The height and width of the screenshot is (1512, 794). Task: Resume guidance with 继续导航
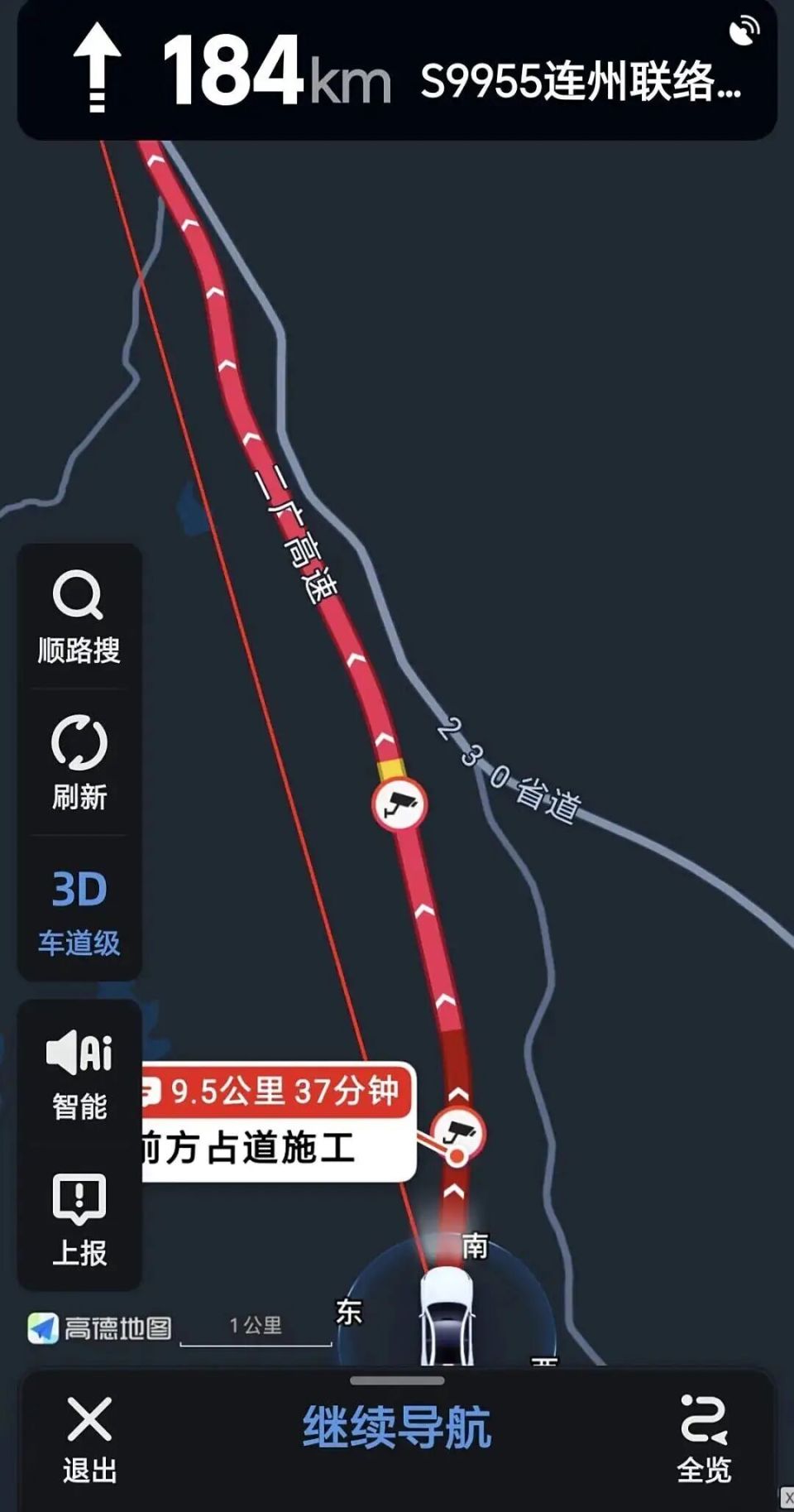pos(396,1427)
